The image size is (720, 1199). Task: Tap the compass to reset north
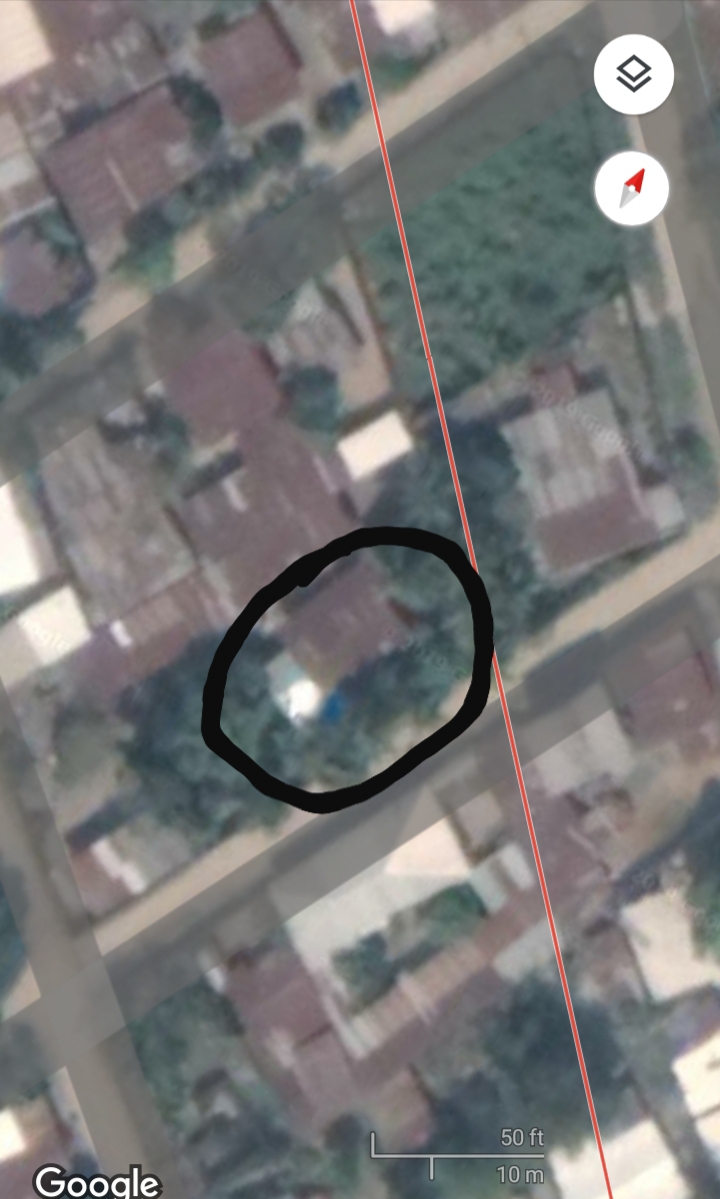(633, 187)
